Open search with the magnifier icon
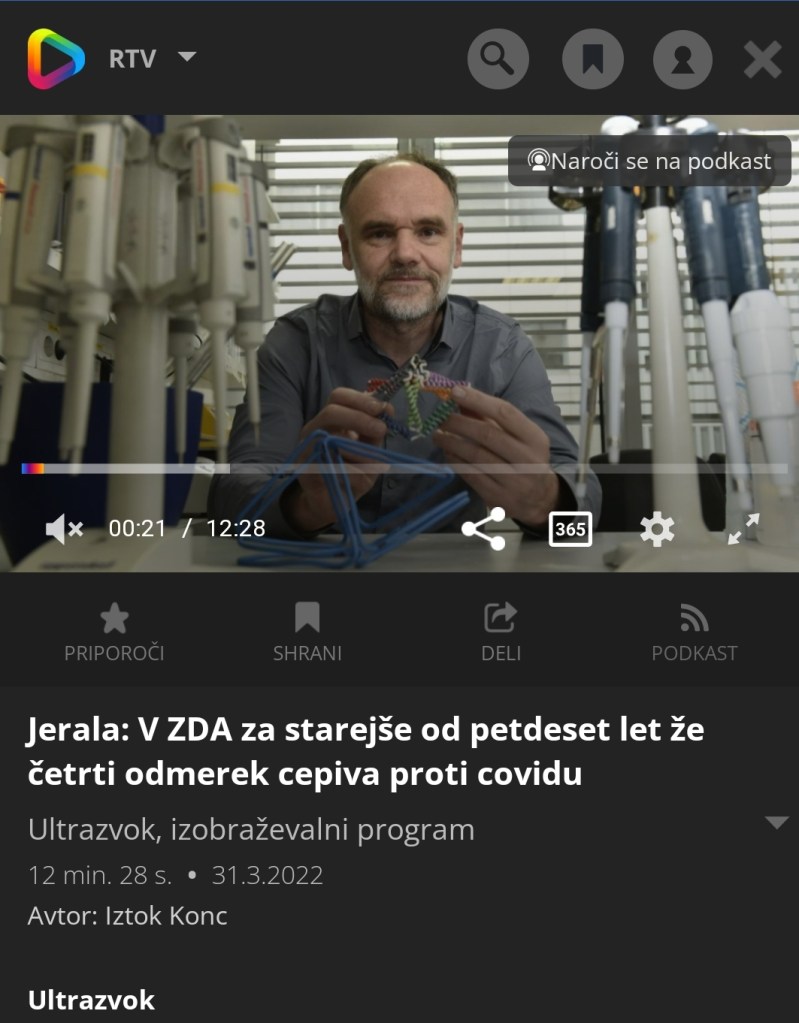This screenshot has width=799, height=1023. pyautogui.click(x=497, y=59)
